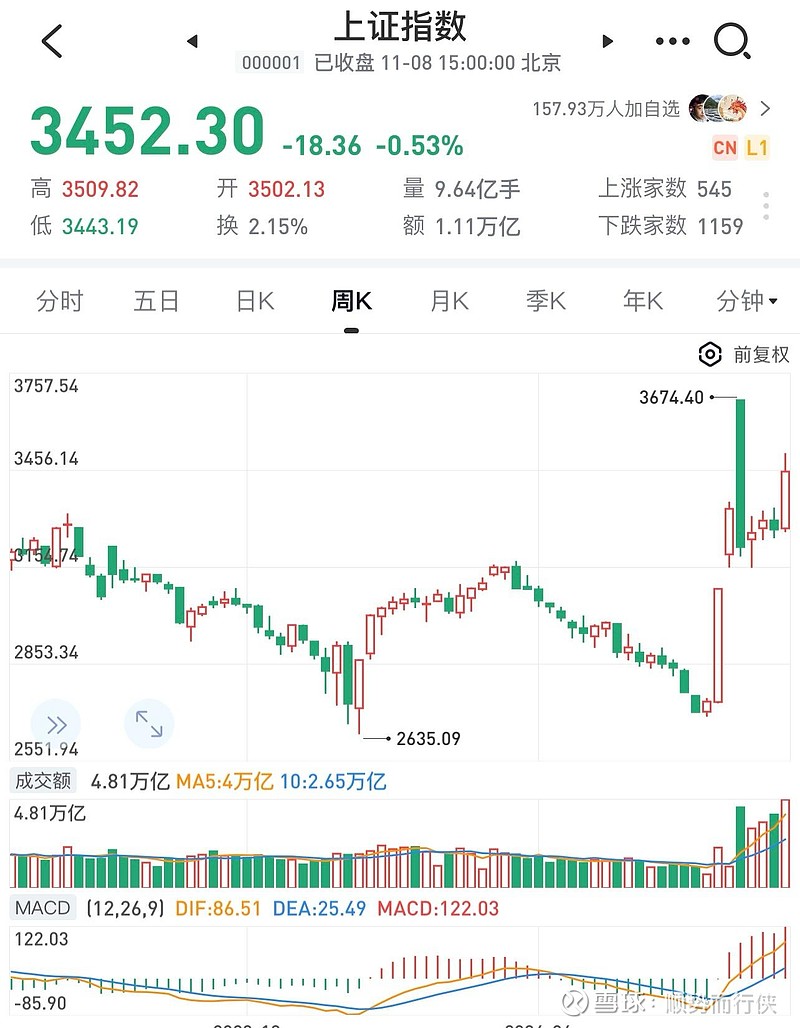Click the fast-forward chevron on the chart
The image size is (800, 1028).
pos(57,724)
